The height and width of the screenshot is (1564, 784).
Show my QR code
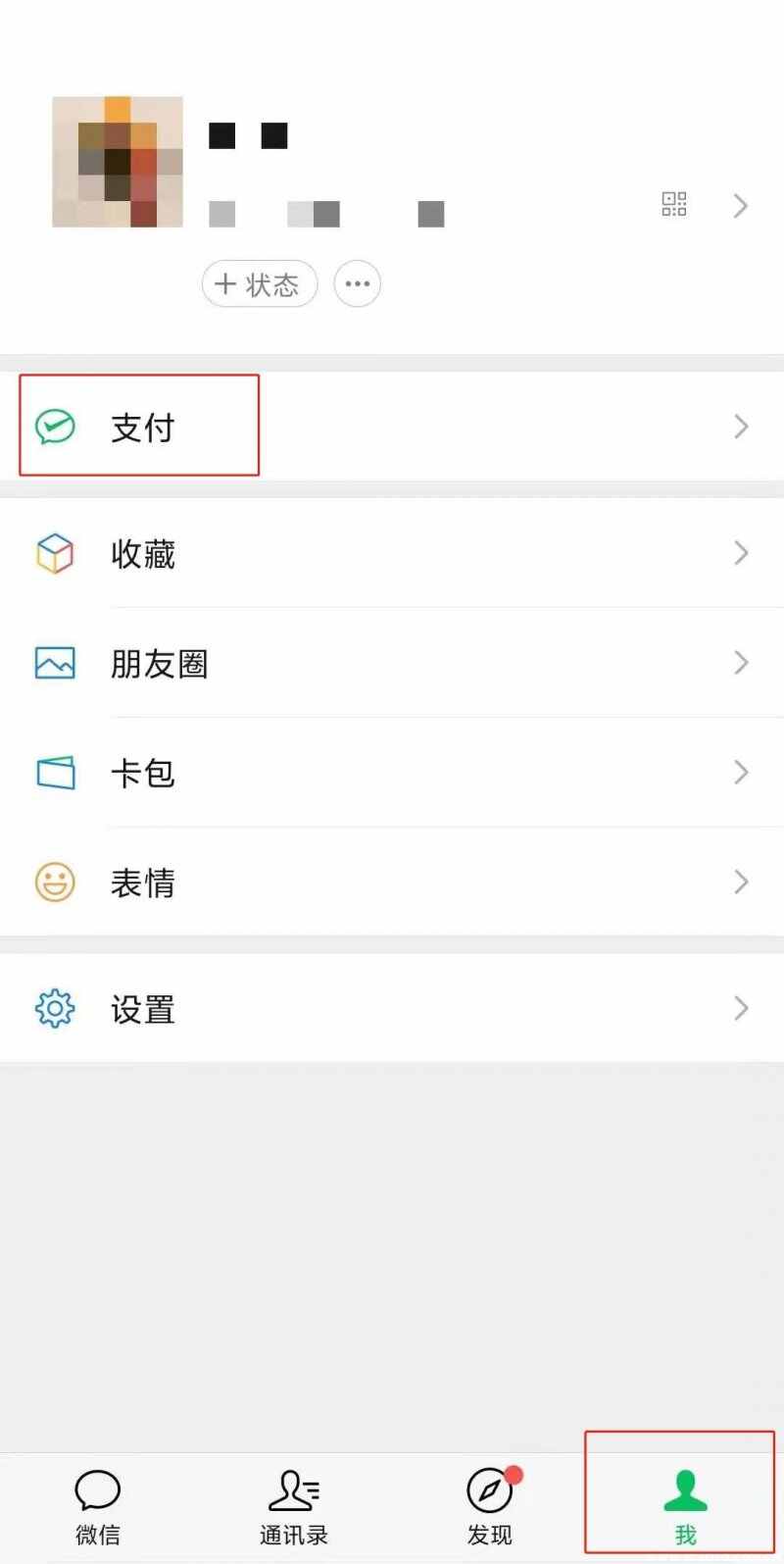click(674, 205)
